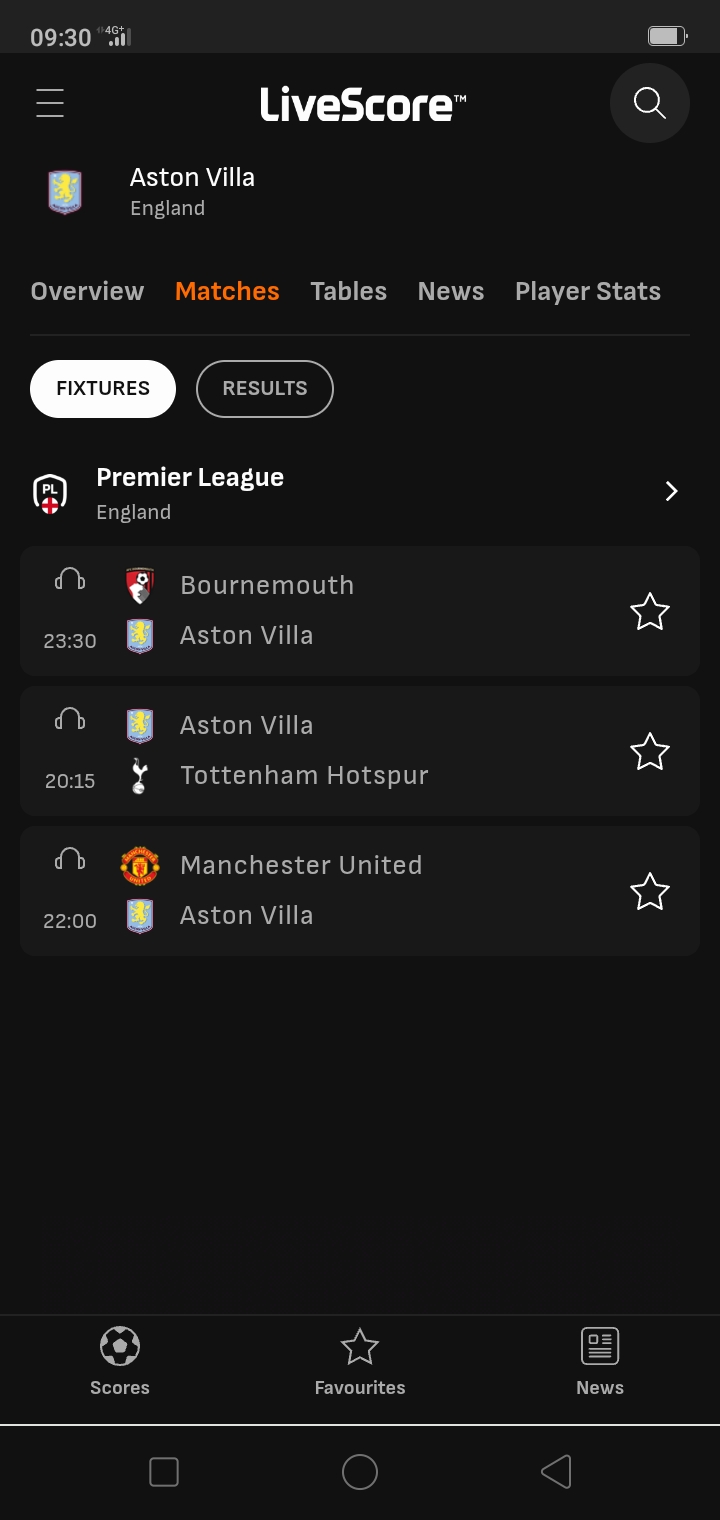Add the Manchester United fixture to favourites
This screenshot has height=1520, width=720.
point(650,891)
